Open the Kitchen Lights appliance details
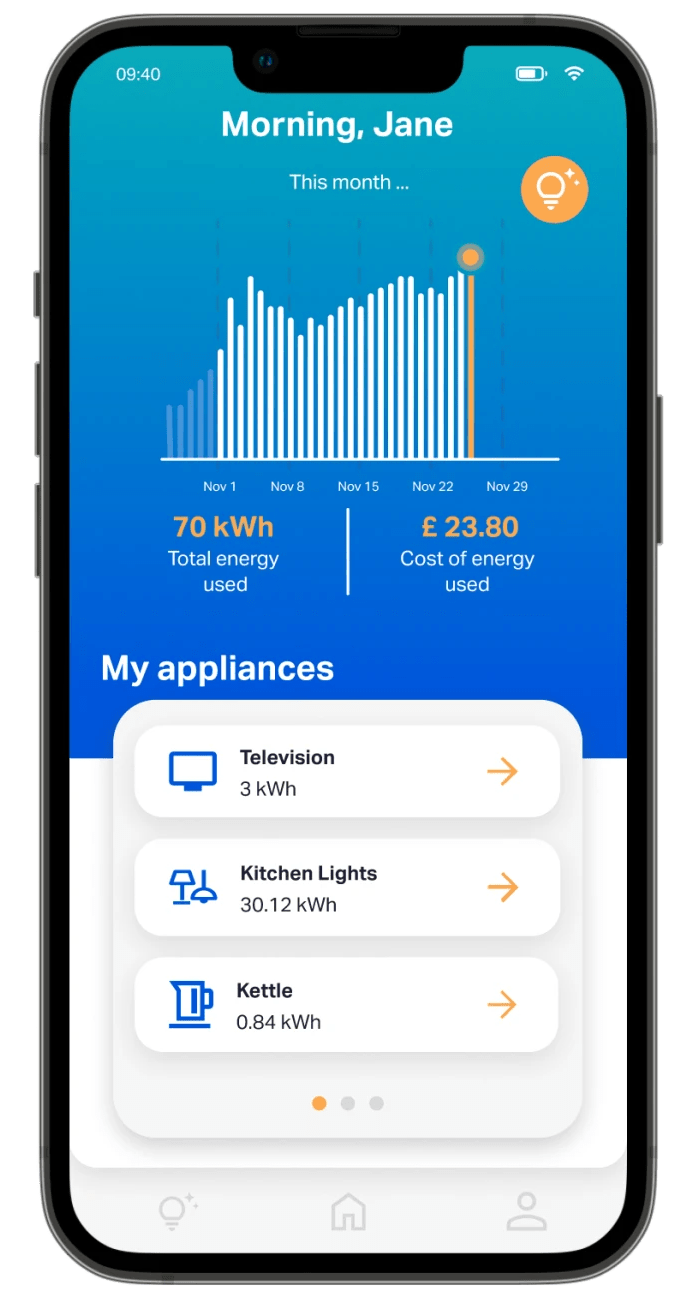This screenshot has height=1302, width=697. tap(347, 888)
